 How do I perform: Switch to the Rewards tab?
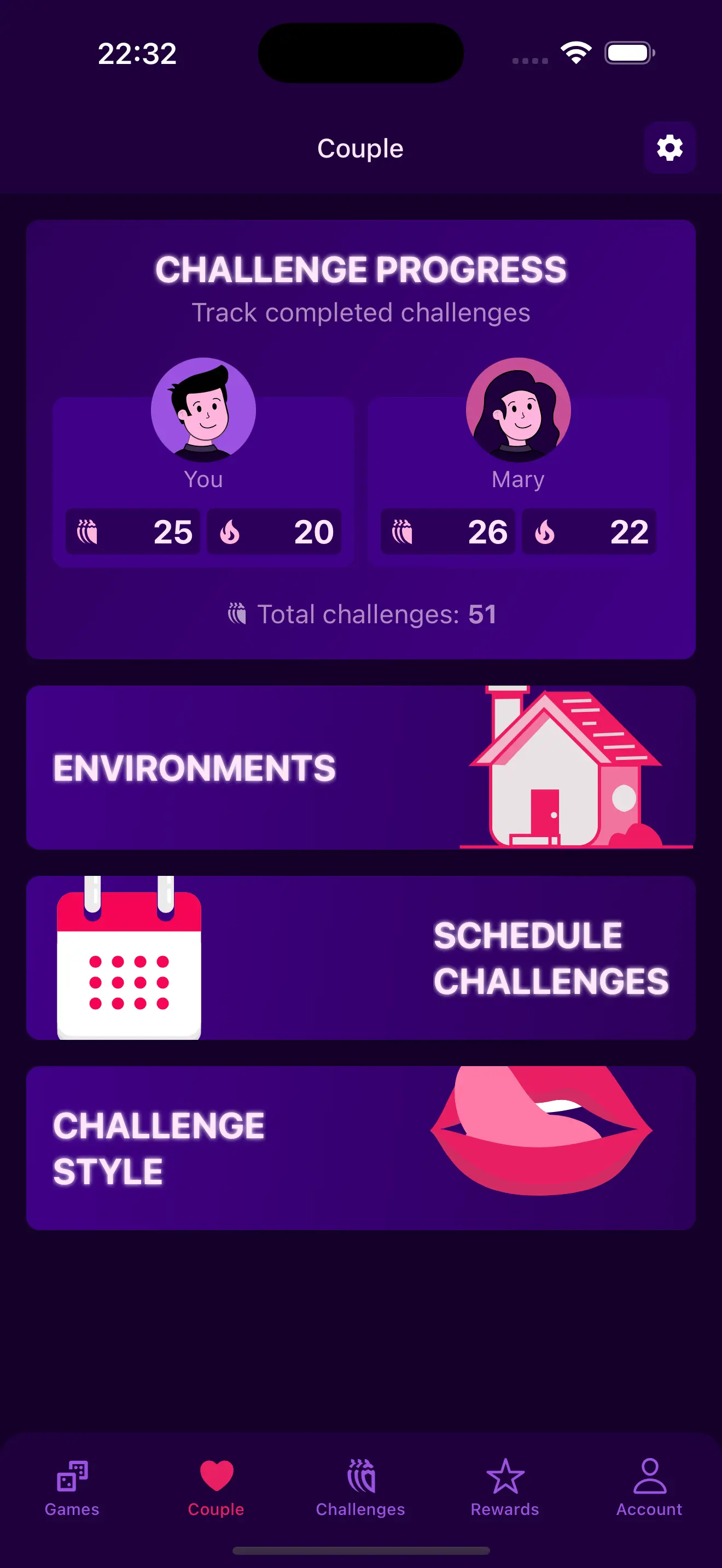click(x=505, y=1487)
